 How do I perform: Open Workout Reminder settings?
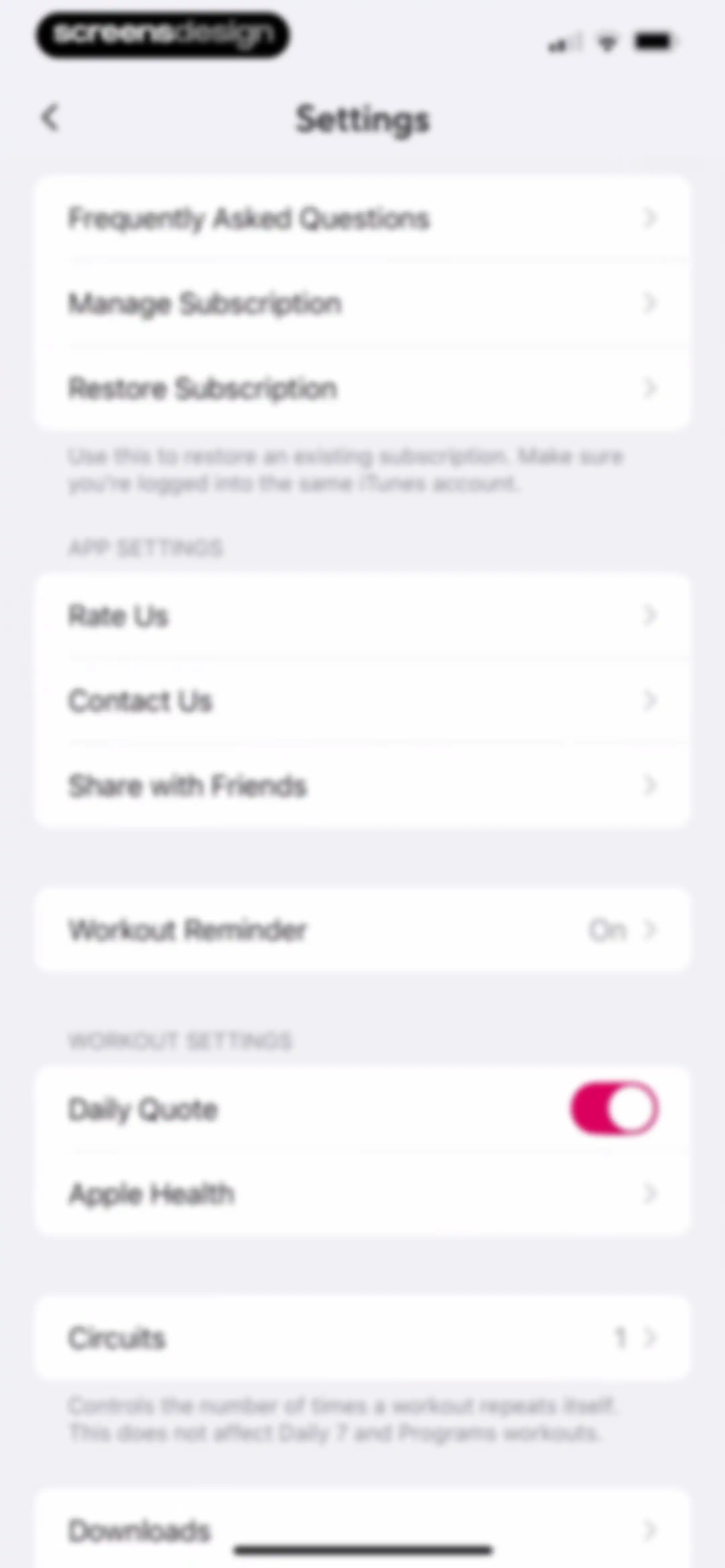pos(363,929)
